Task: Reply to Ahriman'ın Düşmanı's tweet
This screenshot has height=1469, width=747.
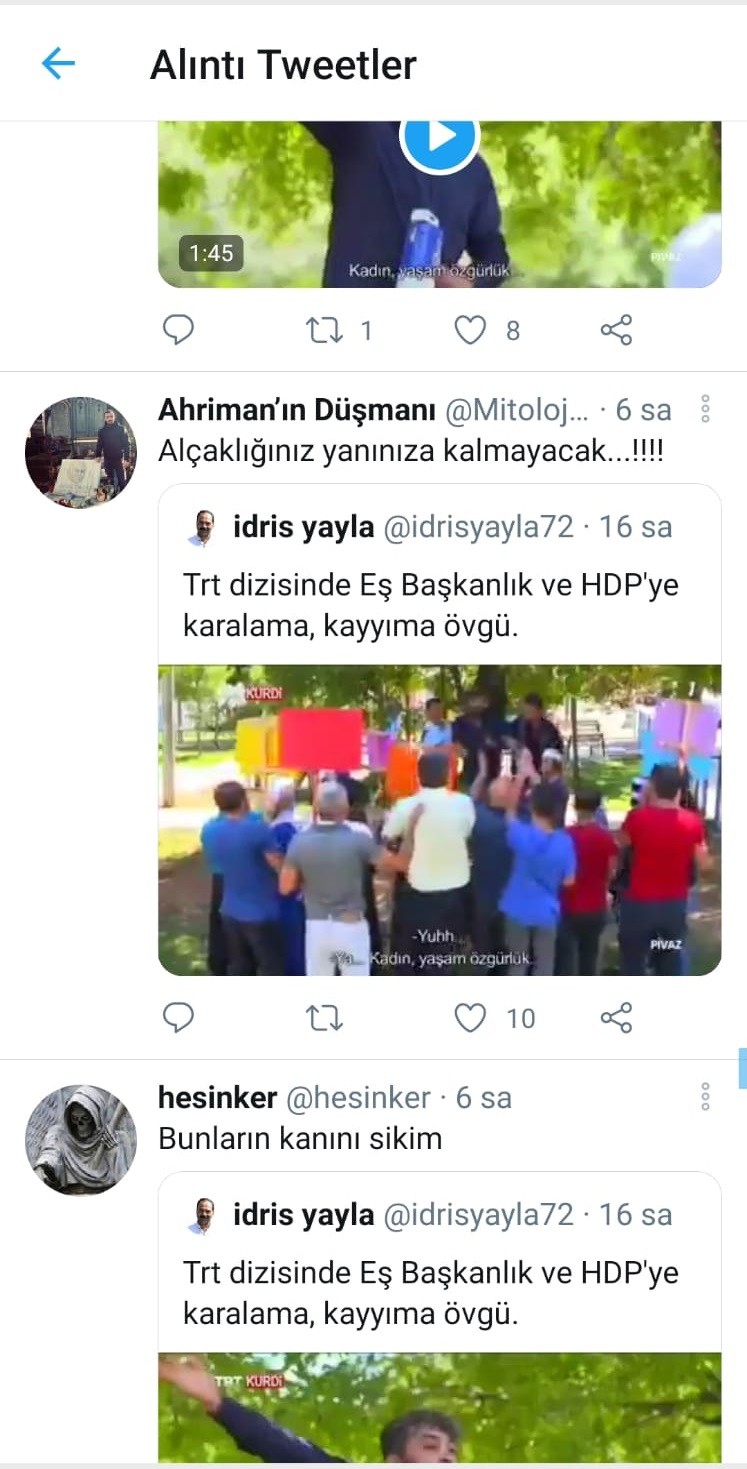Action: click(x=178, y=1018)
